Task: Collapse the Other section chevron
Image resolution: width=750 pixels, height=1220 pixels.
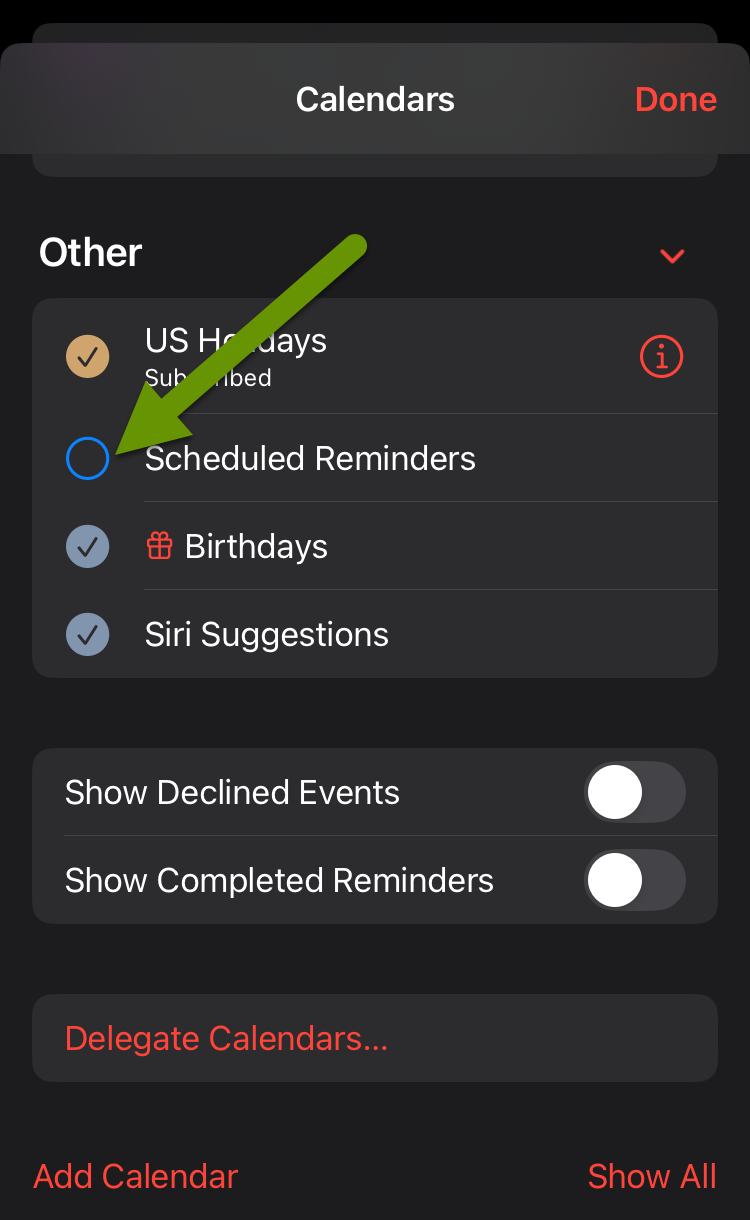Action: (673, 256)
